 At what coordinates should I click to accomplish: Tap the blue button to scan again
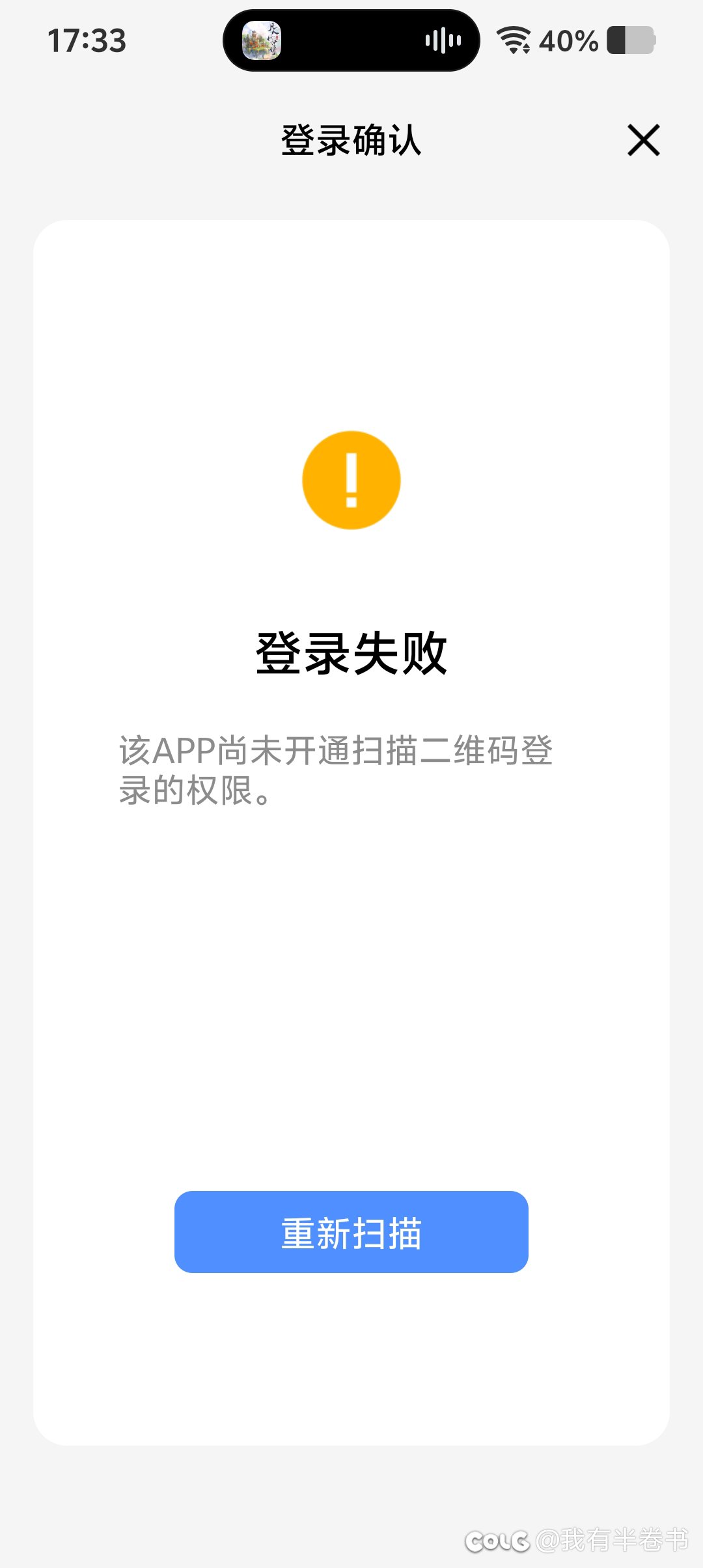(351, 1234)
